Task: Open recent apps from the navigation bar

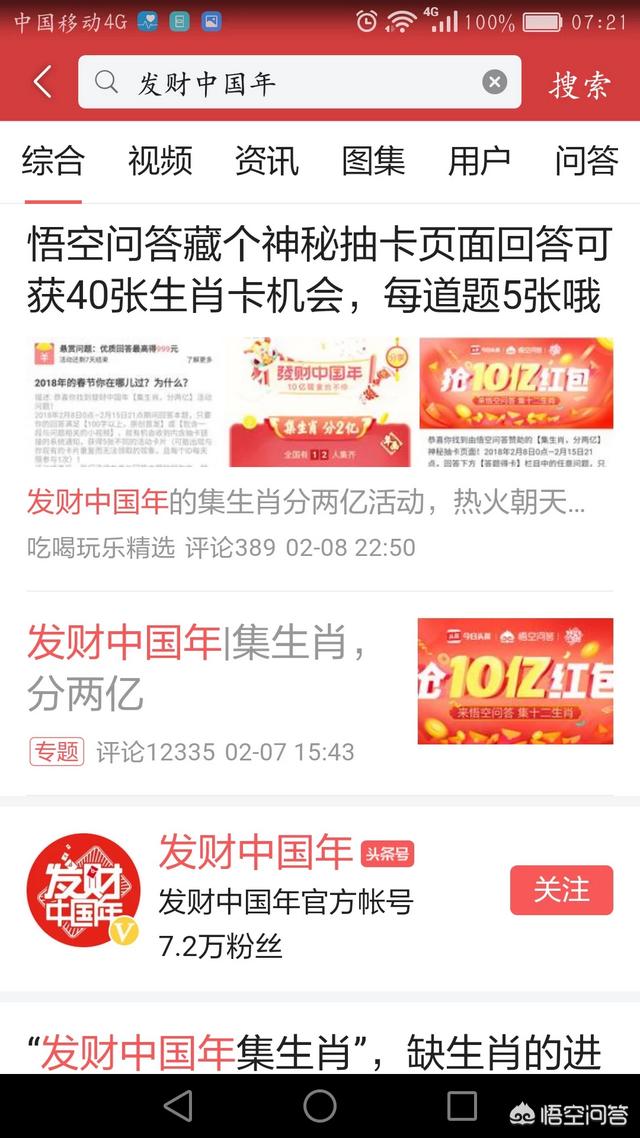Action: (x=461, y=1106)
